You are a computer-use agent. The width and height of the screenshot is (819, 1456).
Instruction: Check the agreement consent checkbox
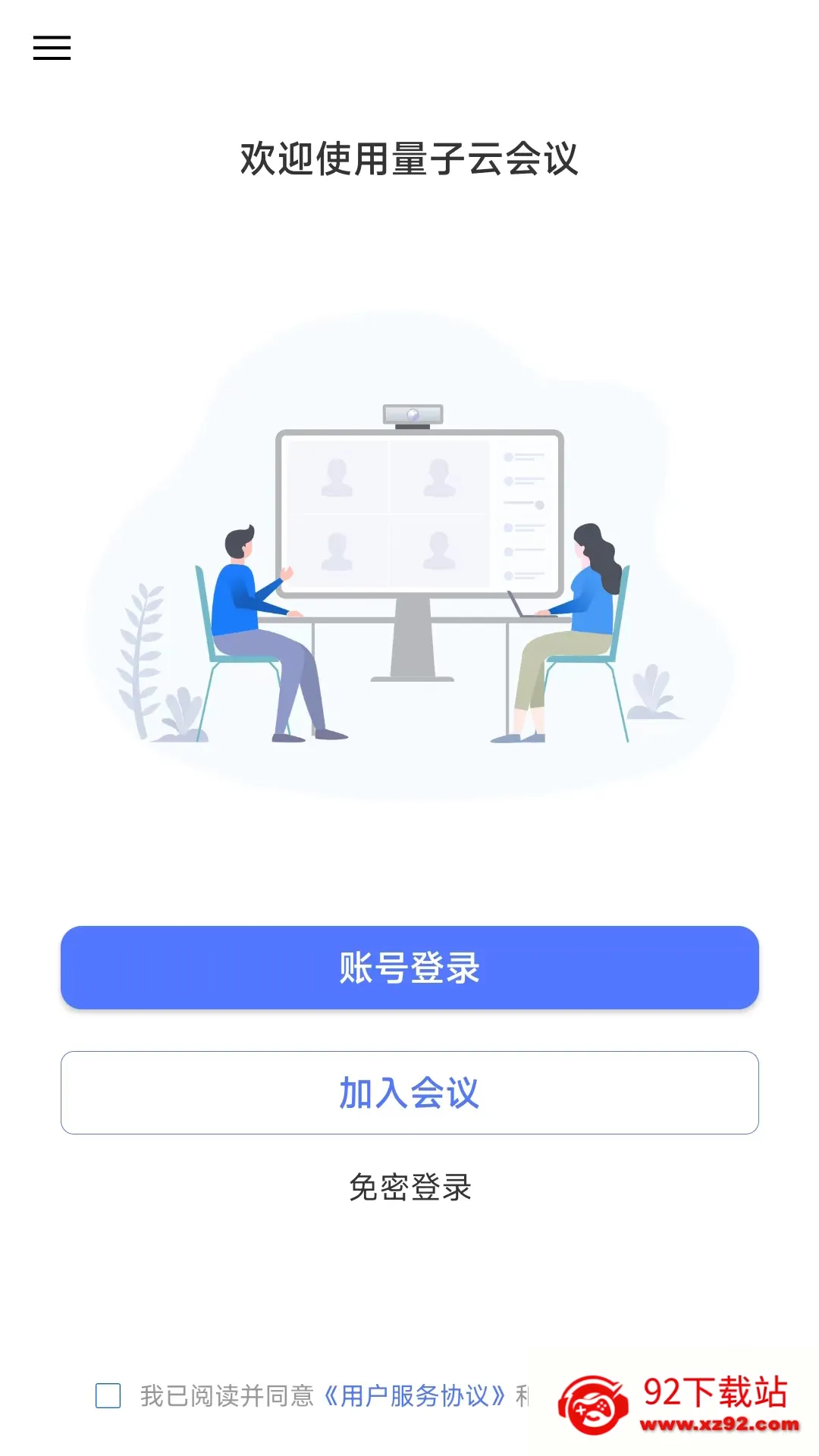[108, 1395]
